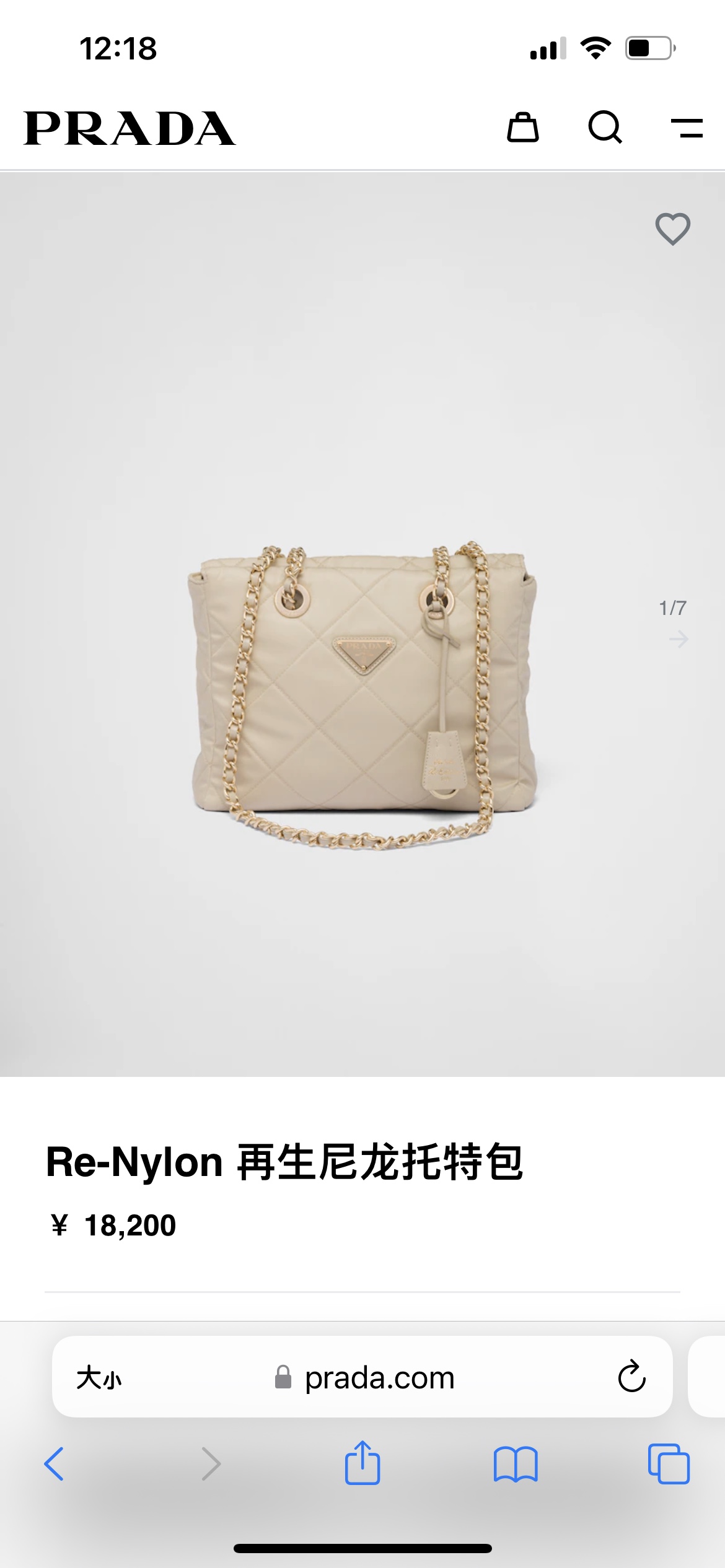This screenshot has width=725, height=1568.
Task: Open the 大小 text size options
Action: point(99,1378)
